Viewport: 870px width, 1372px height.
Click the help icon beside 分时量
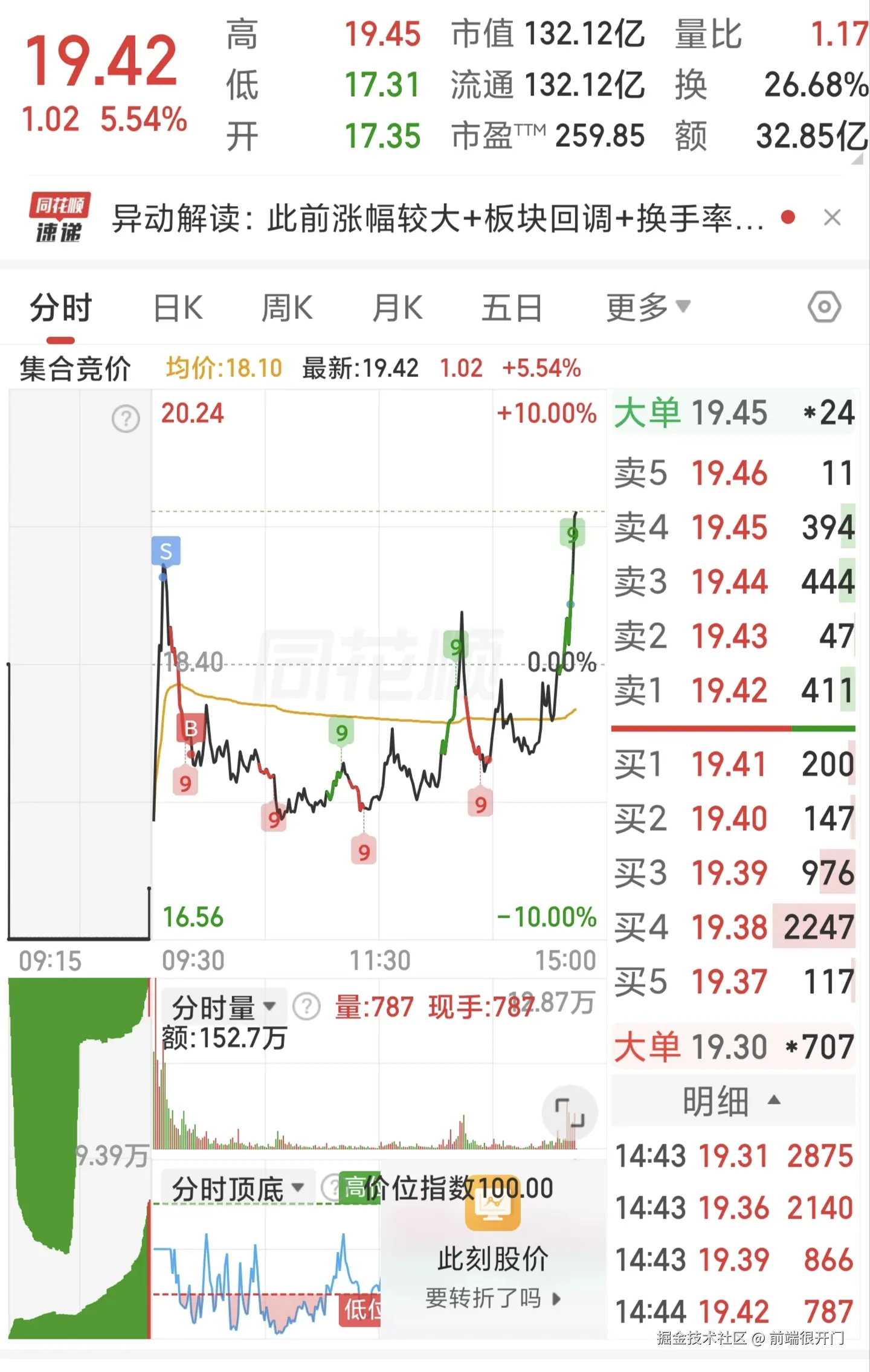pyautogui.click(x=307, y=1006)
